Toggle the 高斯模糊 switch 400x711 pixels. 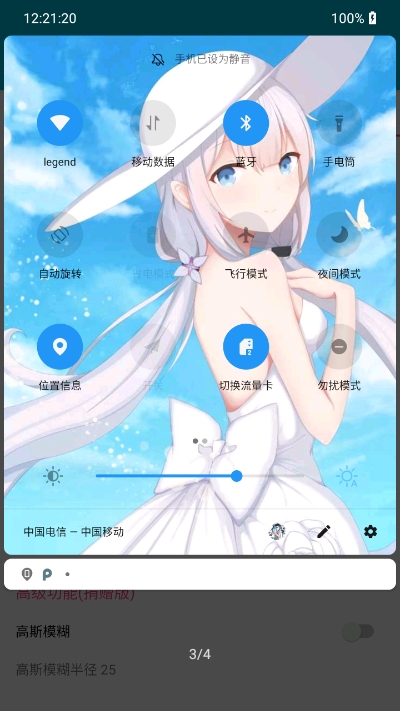(x=358, y=632)
